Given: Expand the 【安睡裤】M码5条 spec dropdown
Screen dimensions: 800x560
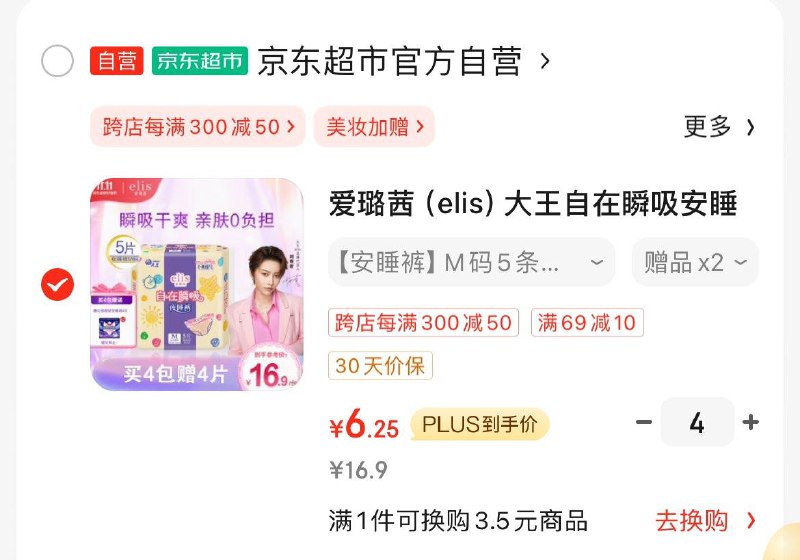Looking at the screenshot, I should click(471, 263).
